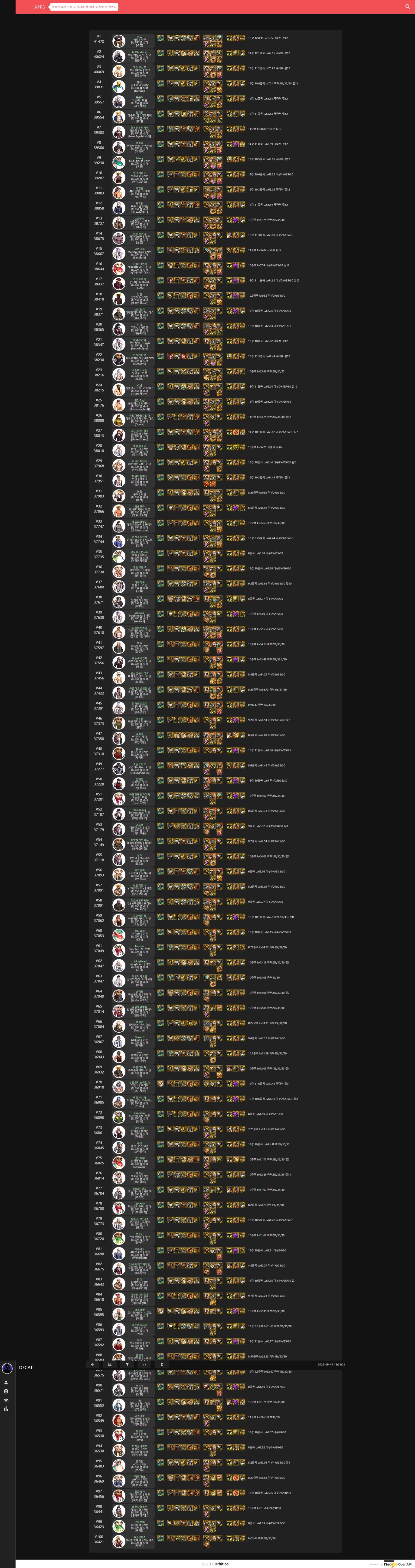Open the bar chart toolbar button
Viewport: 415px width, 1568px height.
pos(110,1365)
